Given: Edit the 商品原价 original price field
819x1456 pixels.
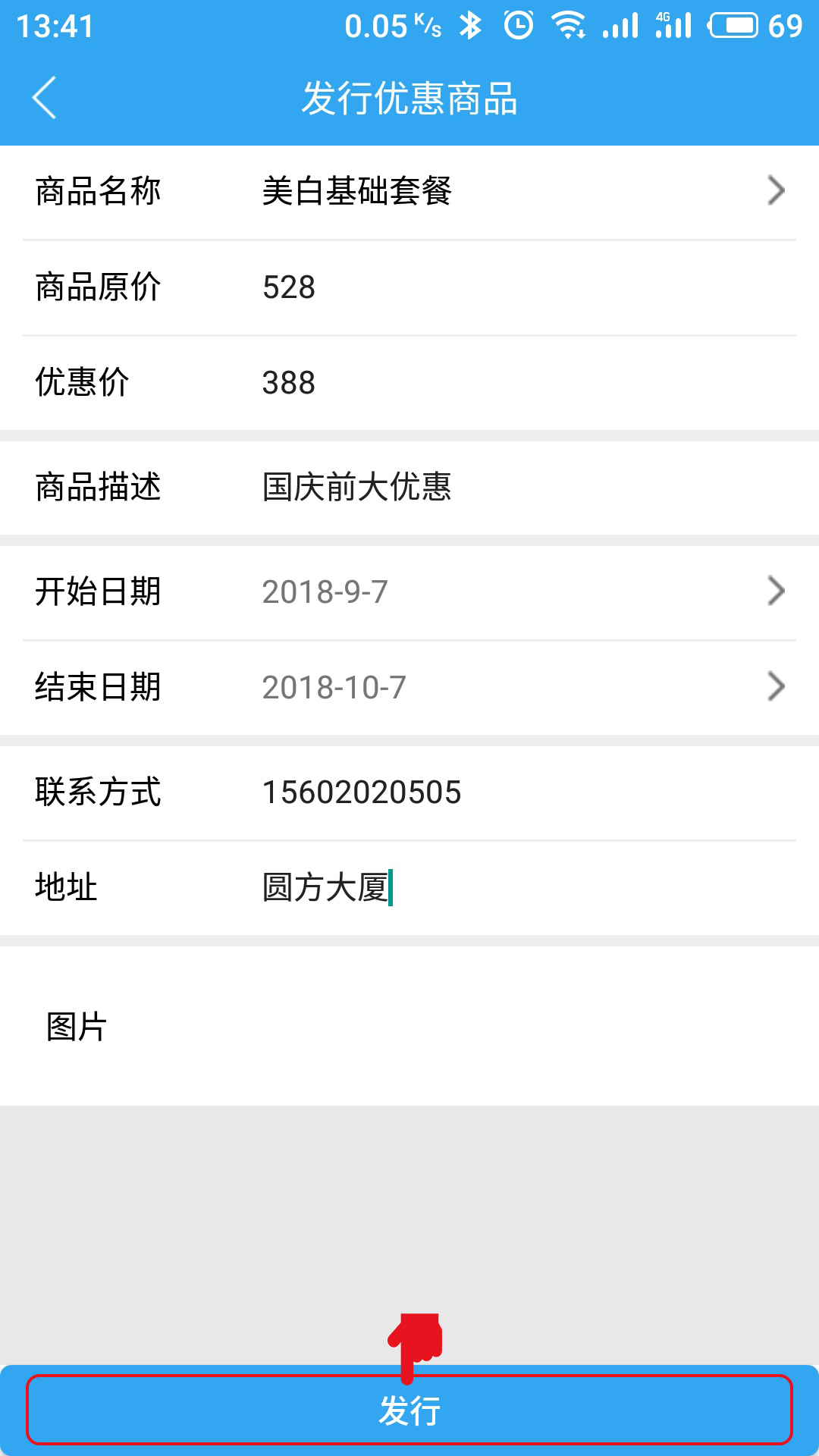Looking at the screenshot, I should coord(409,287).
